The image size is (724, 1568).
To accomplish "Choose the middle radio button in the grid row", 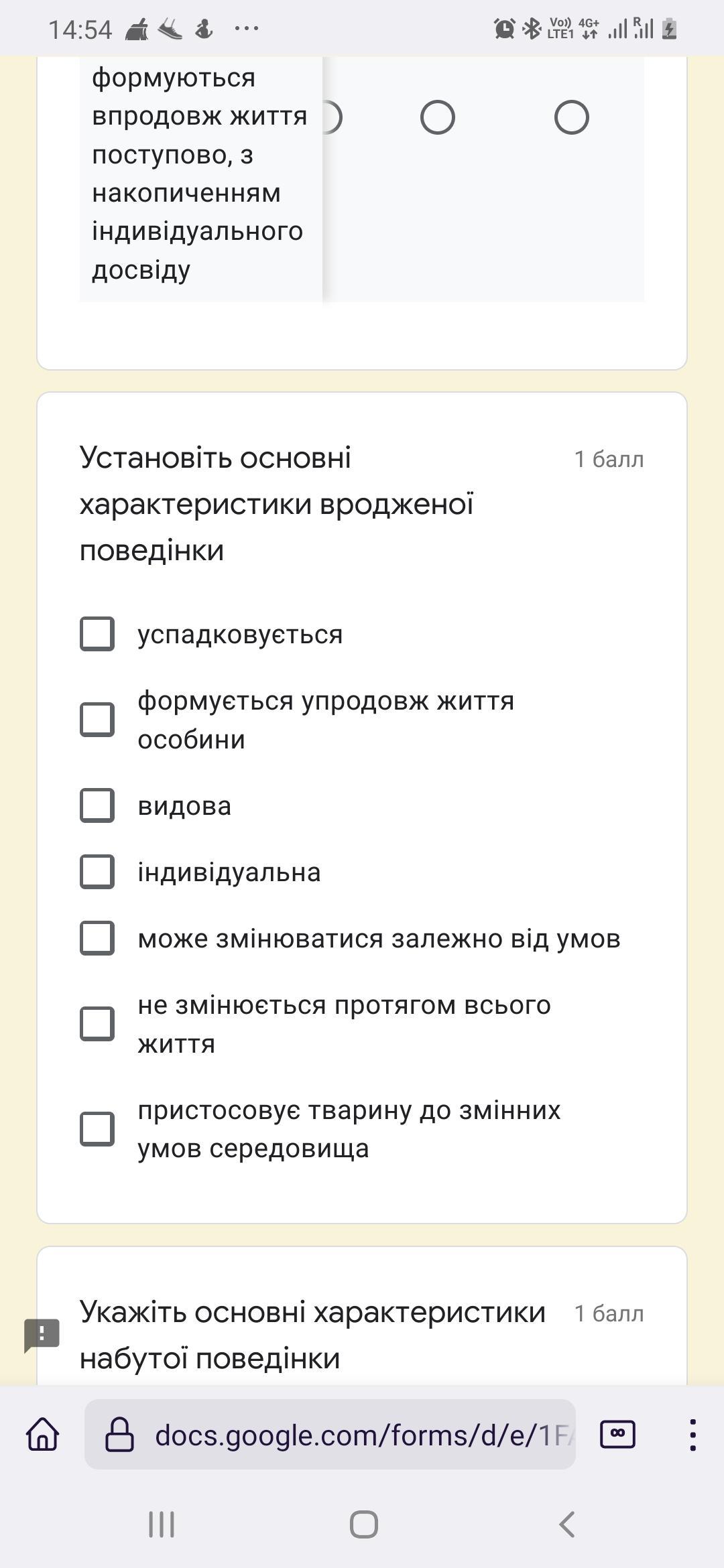I will point(438,118).
